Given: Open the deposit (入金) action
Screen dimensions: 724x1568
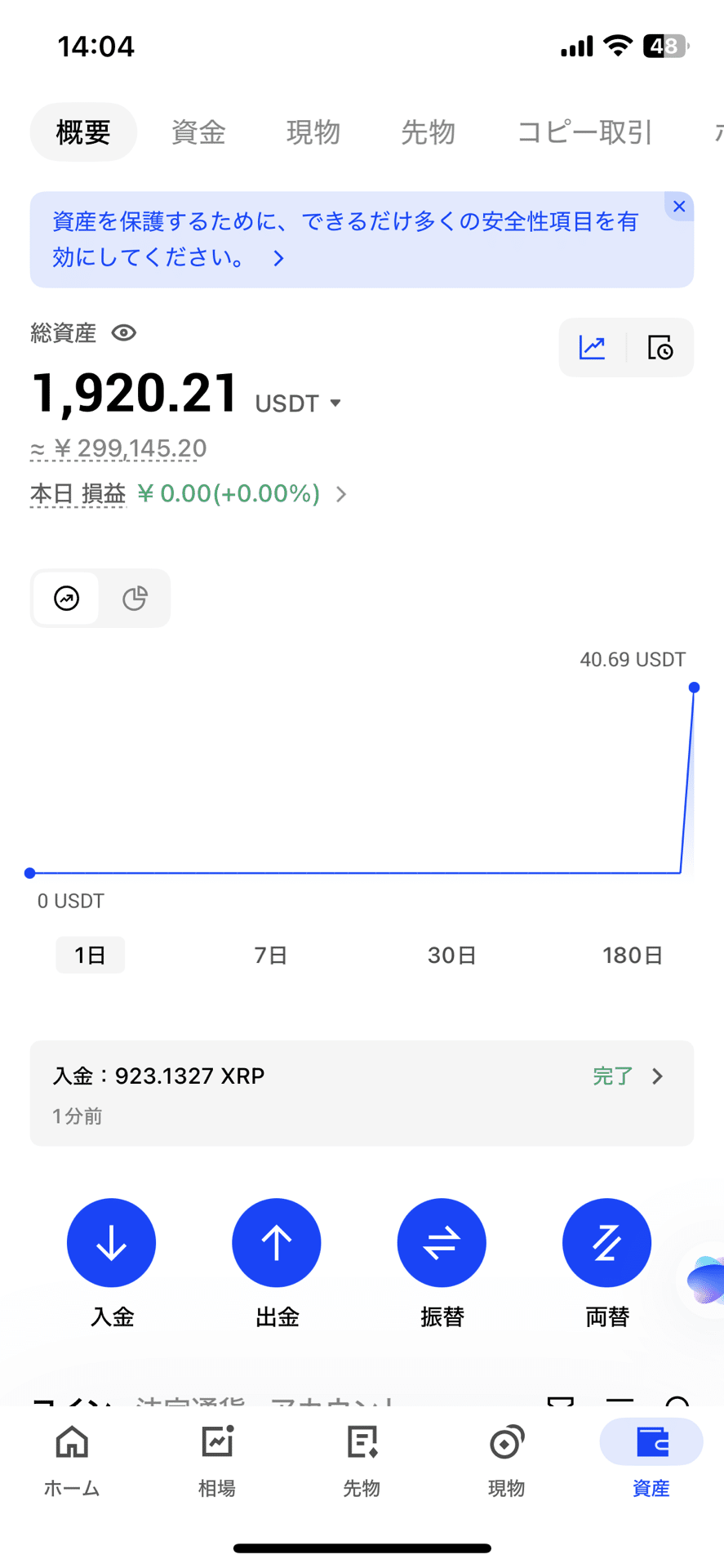Looking at the screenshot, I should tap(111, 1242).
